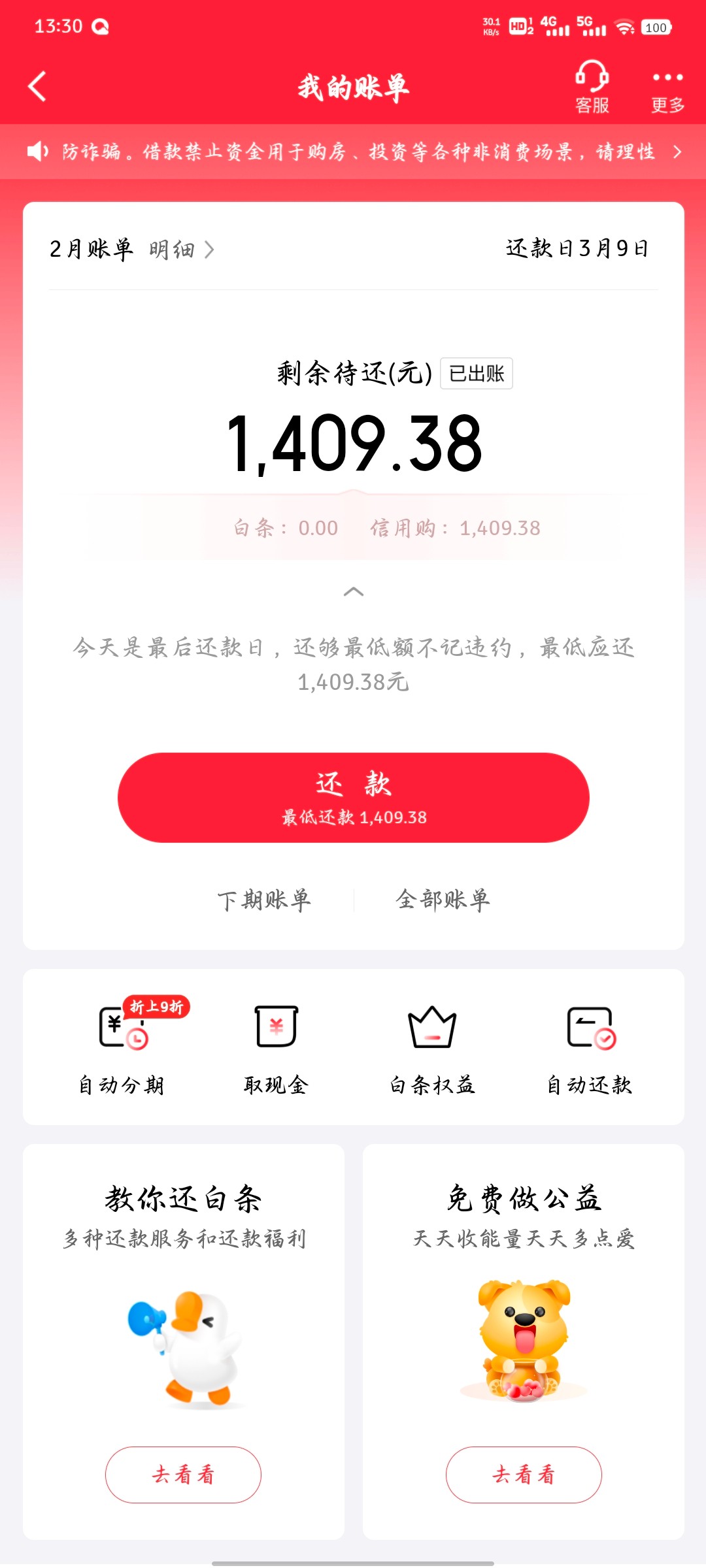Open 自动分期

coord(122,1047)
